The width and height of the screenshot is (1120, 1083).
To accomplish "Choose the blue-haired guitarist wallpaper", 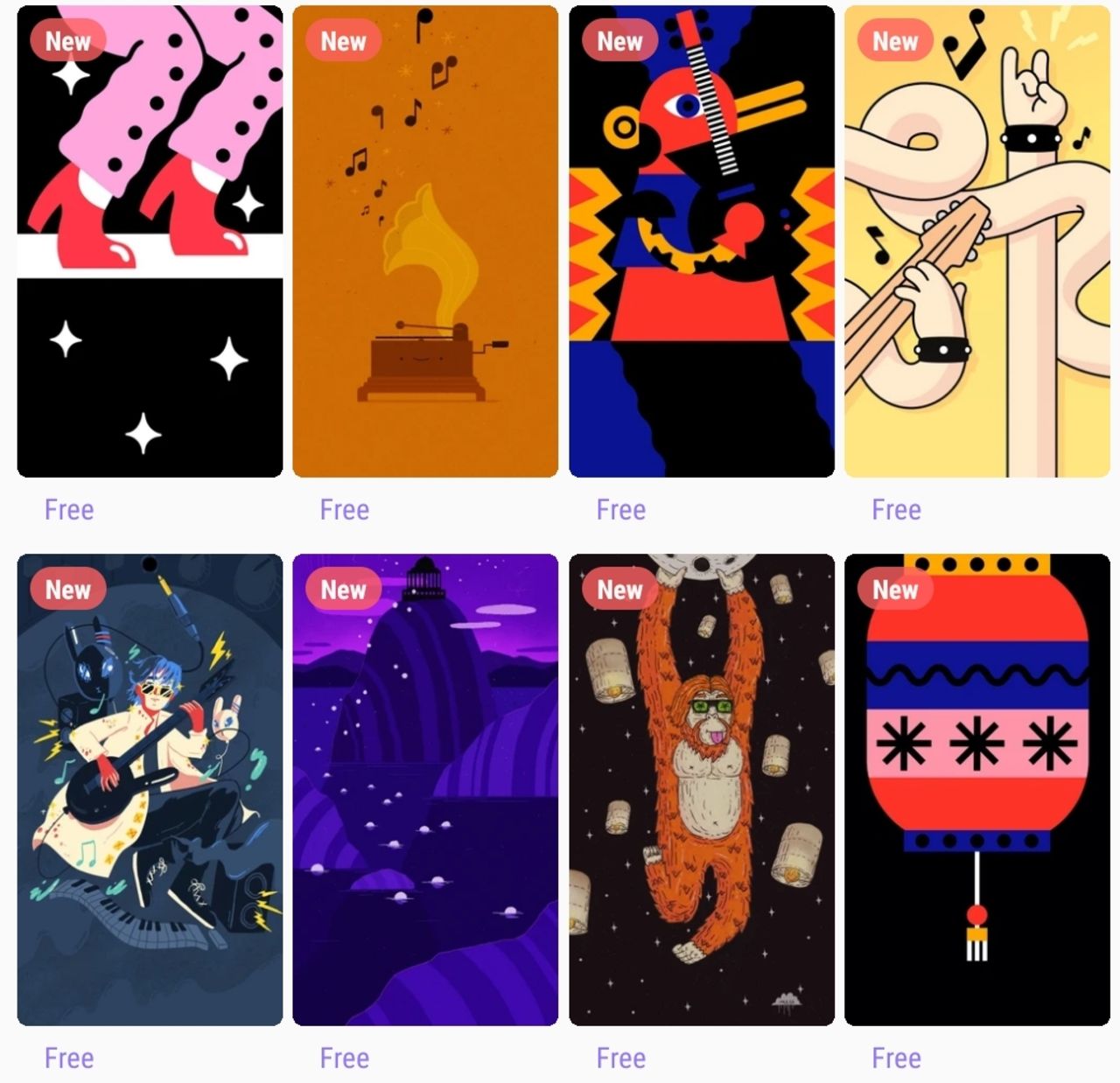I will (x=150, y=789).
